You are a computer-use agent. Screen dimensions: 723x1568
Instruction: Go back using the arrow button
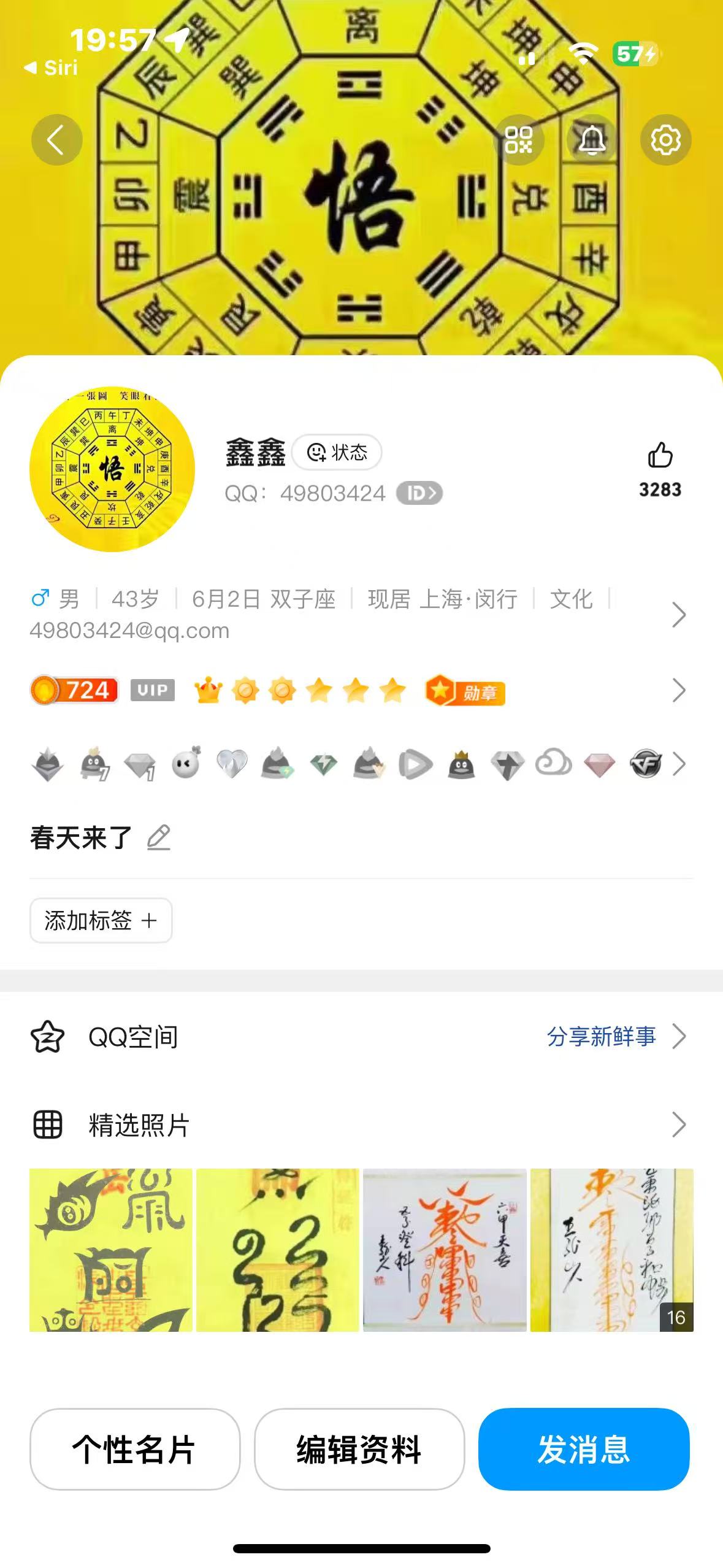click(x=56, y=140)
